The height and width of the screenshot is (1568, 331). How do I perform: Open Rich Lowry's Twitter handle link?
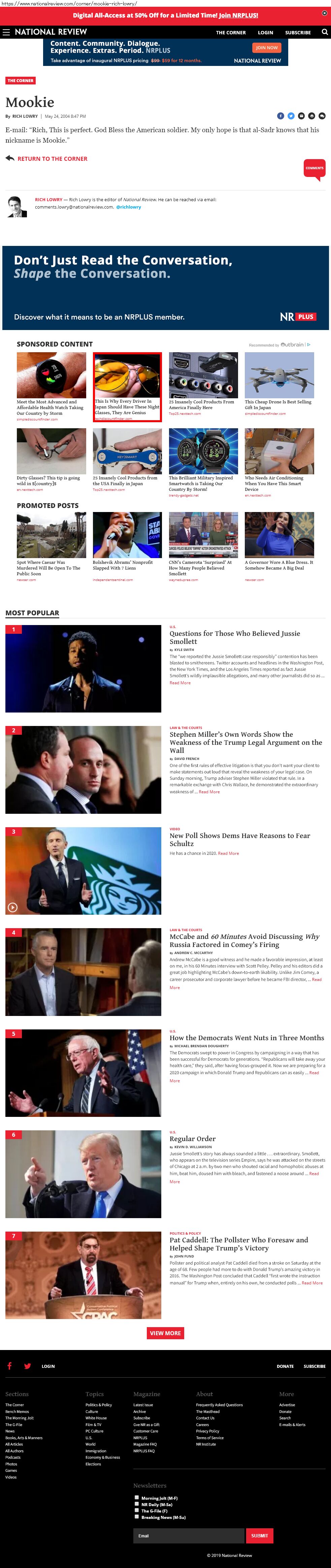pyautogui.click(x=129, y=207)
